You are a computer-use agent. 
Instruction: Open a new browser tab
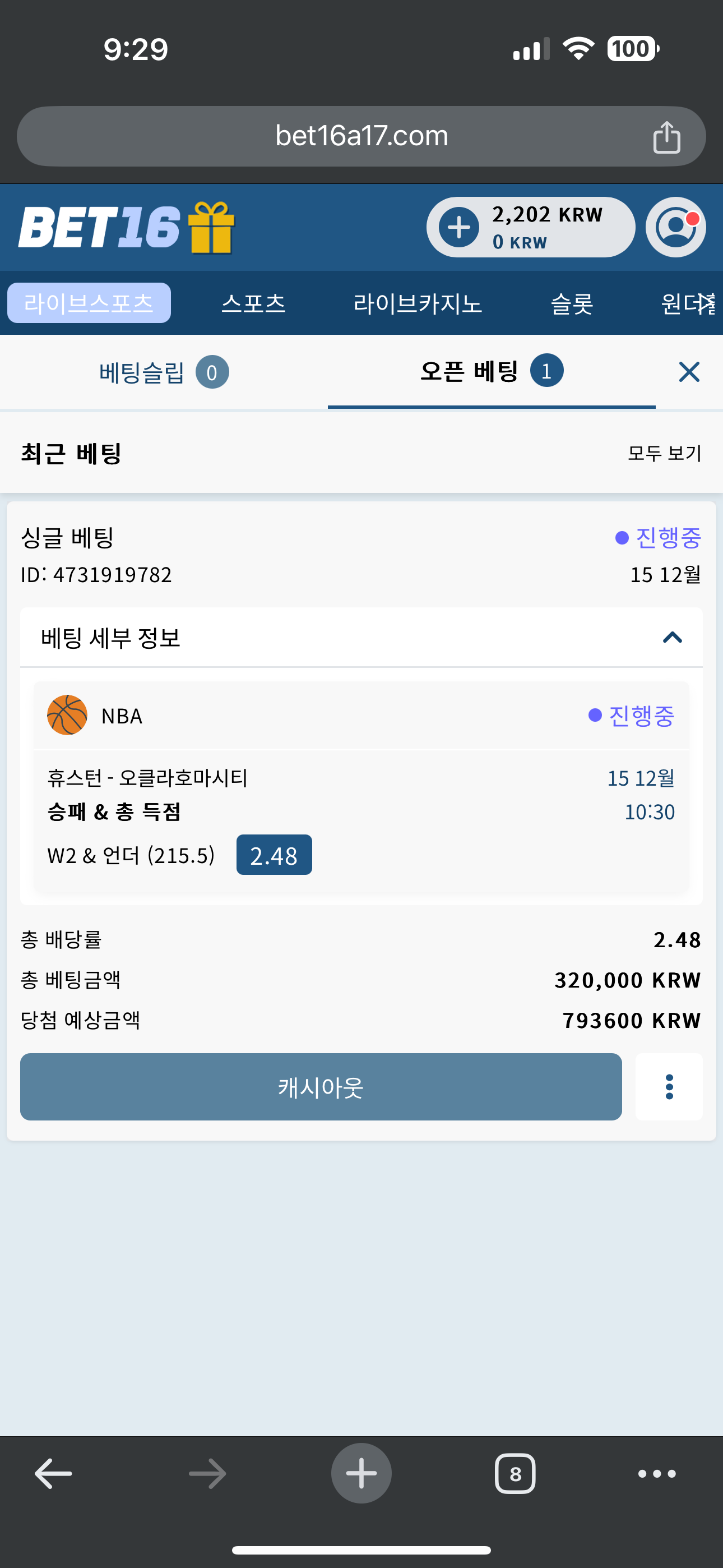[x=361, y=1473]
